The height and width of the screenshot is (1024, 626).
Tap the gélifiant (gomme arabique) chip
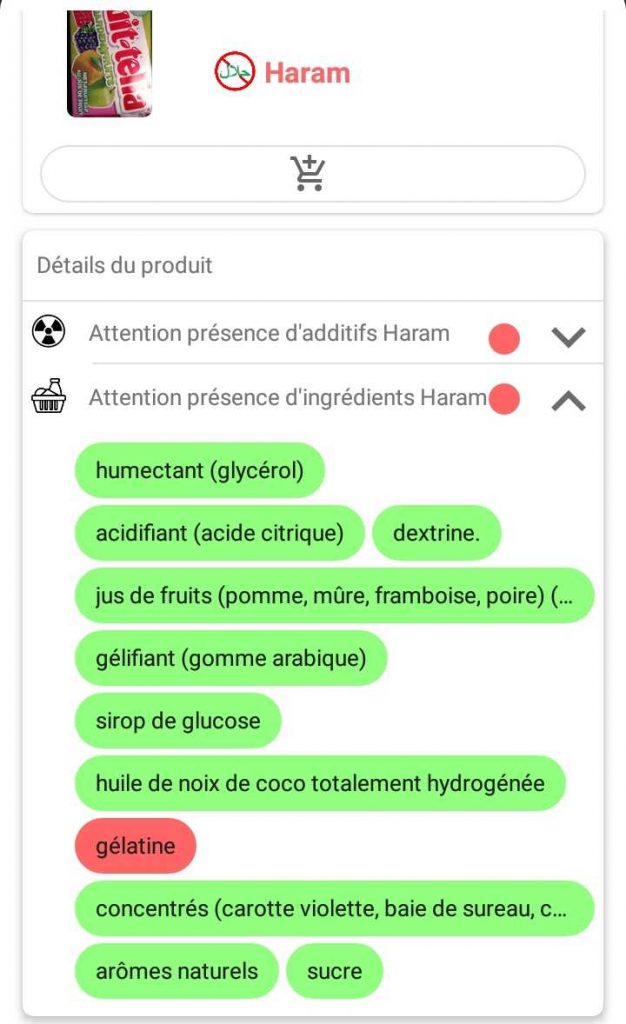coord(230,658)
